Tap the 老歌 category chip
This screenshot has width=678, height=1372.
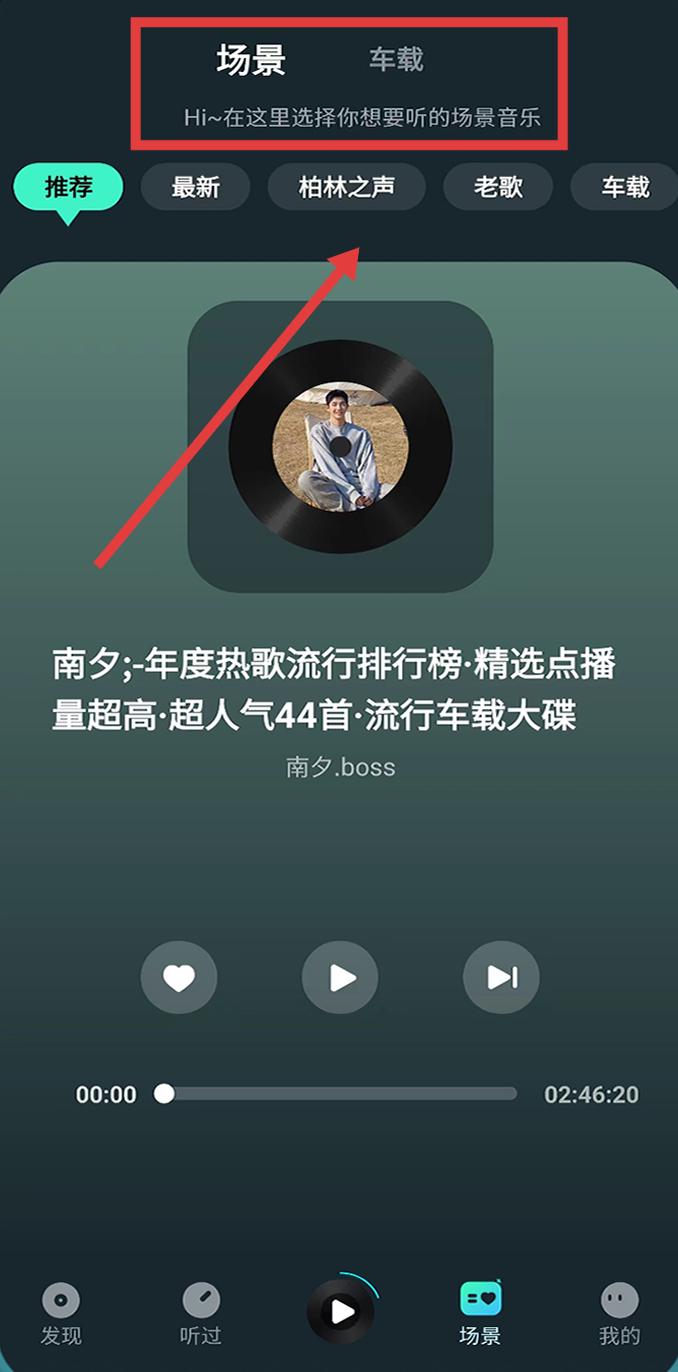coord(498,187)
